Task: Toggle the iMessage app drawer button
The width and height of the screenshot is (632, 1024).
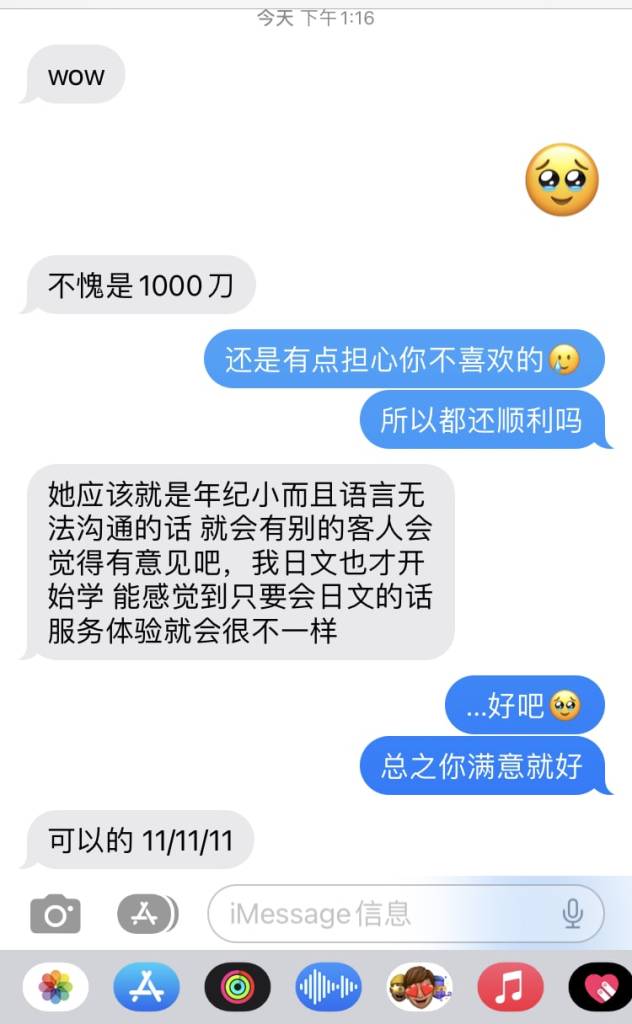Action: click(x=147, y=913)
